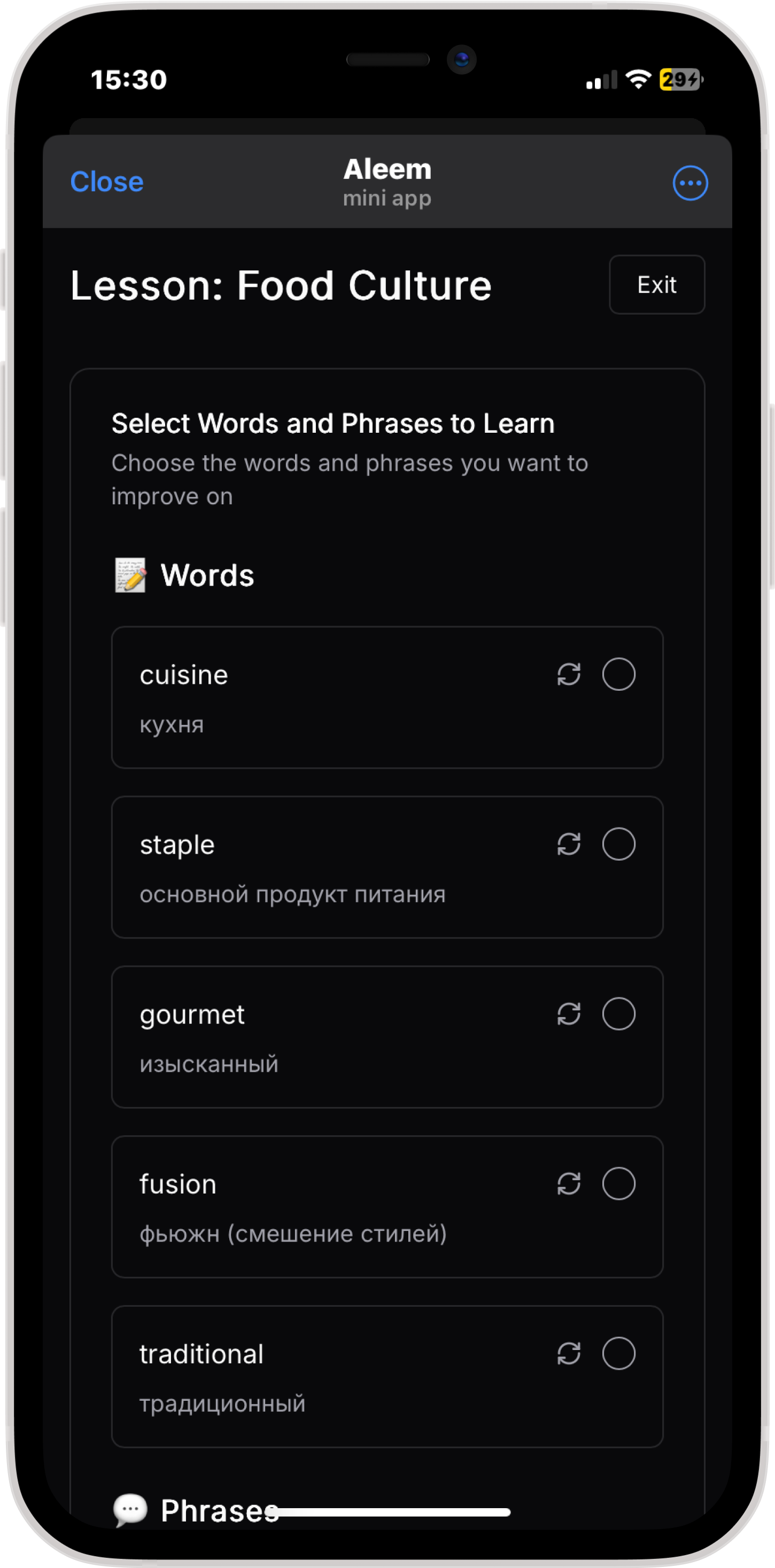Select the word staple
This screenshot has height=1568, width=775.
[618, 844]
